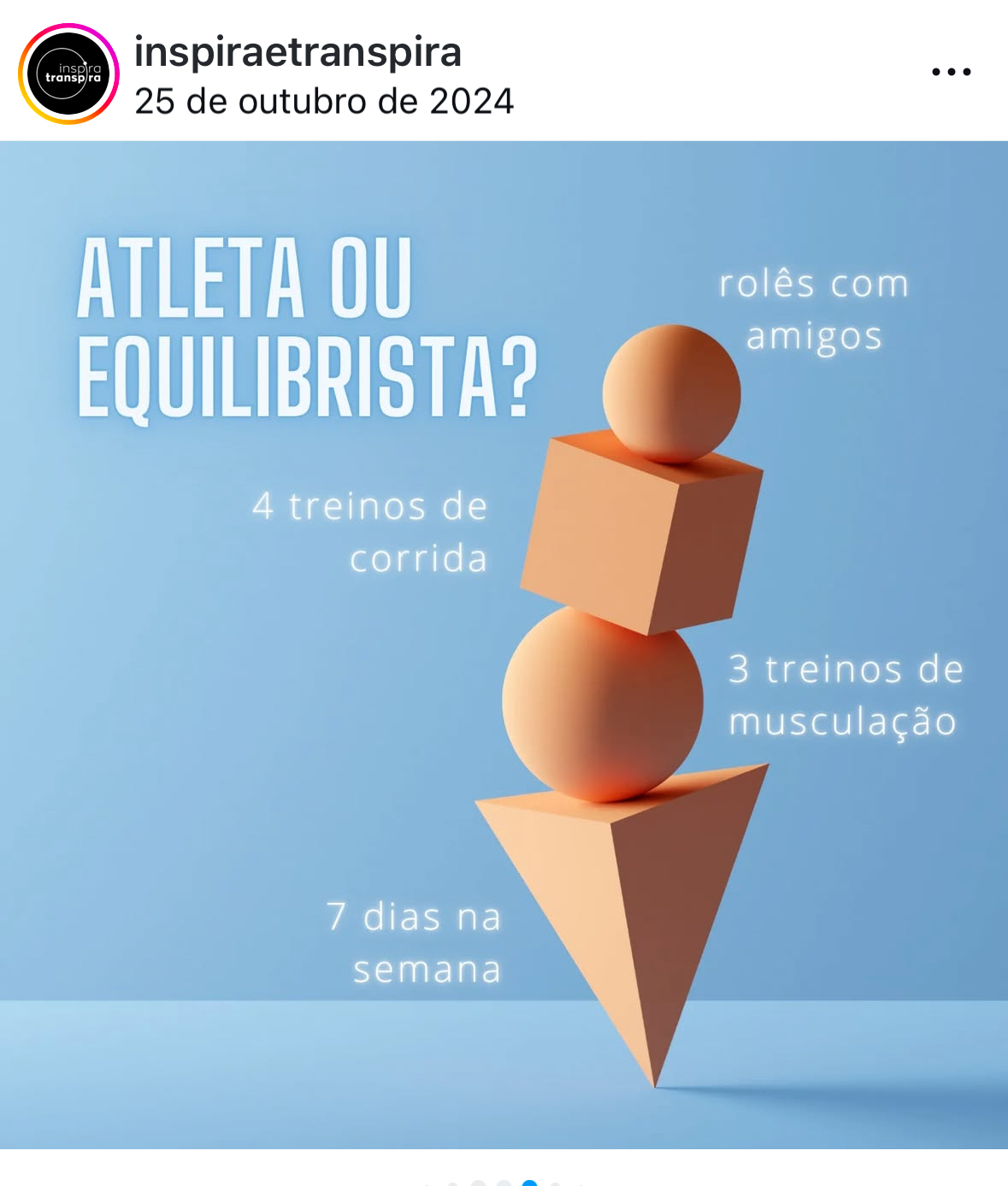Open the Atleta ou Equilibrista post image
This screenshot has width=1008, height=1186.
(504, 645)
